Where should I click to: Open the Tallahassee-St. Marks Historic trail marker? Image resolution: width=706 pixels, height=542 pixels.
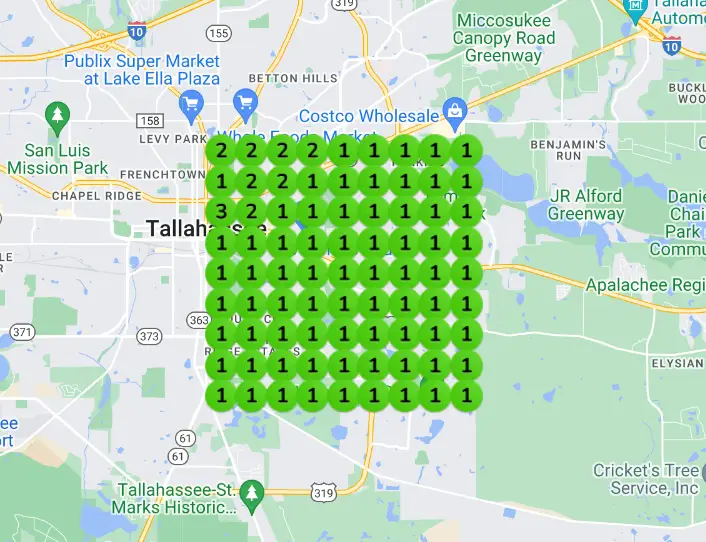pos(252,492)
